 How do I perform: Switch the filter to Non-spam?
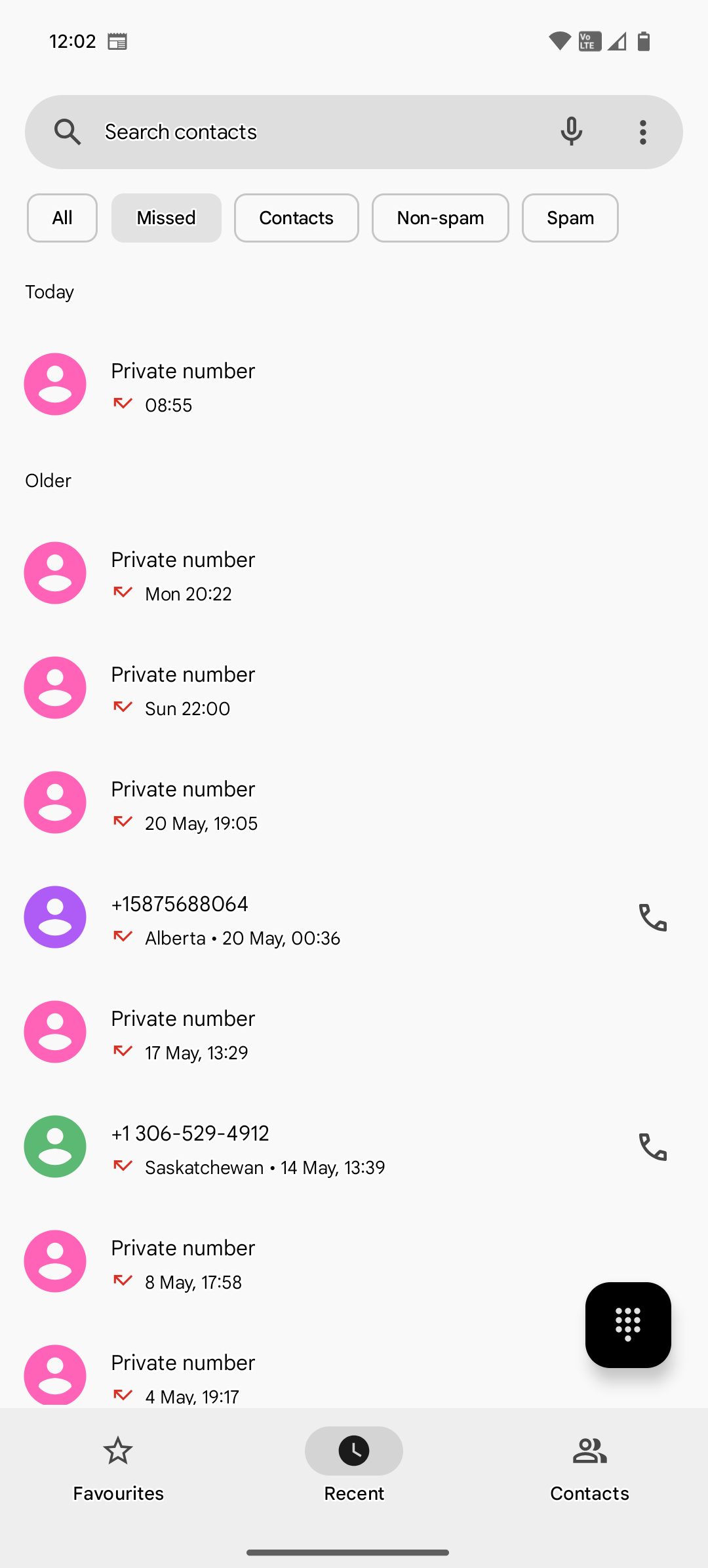click(x=440, y=218)
